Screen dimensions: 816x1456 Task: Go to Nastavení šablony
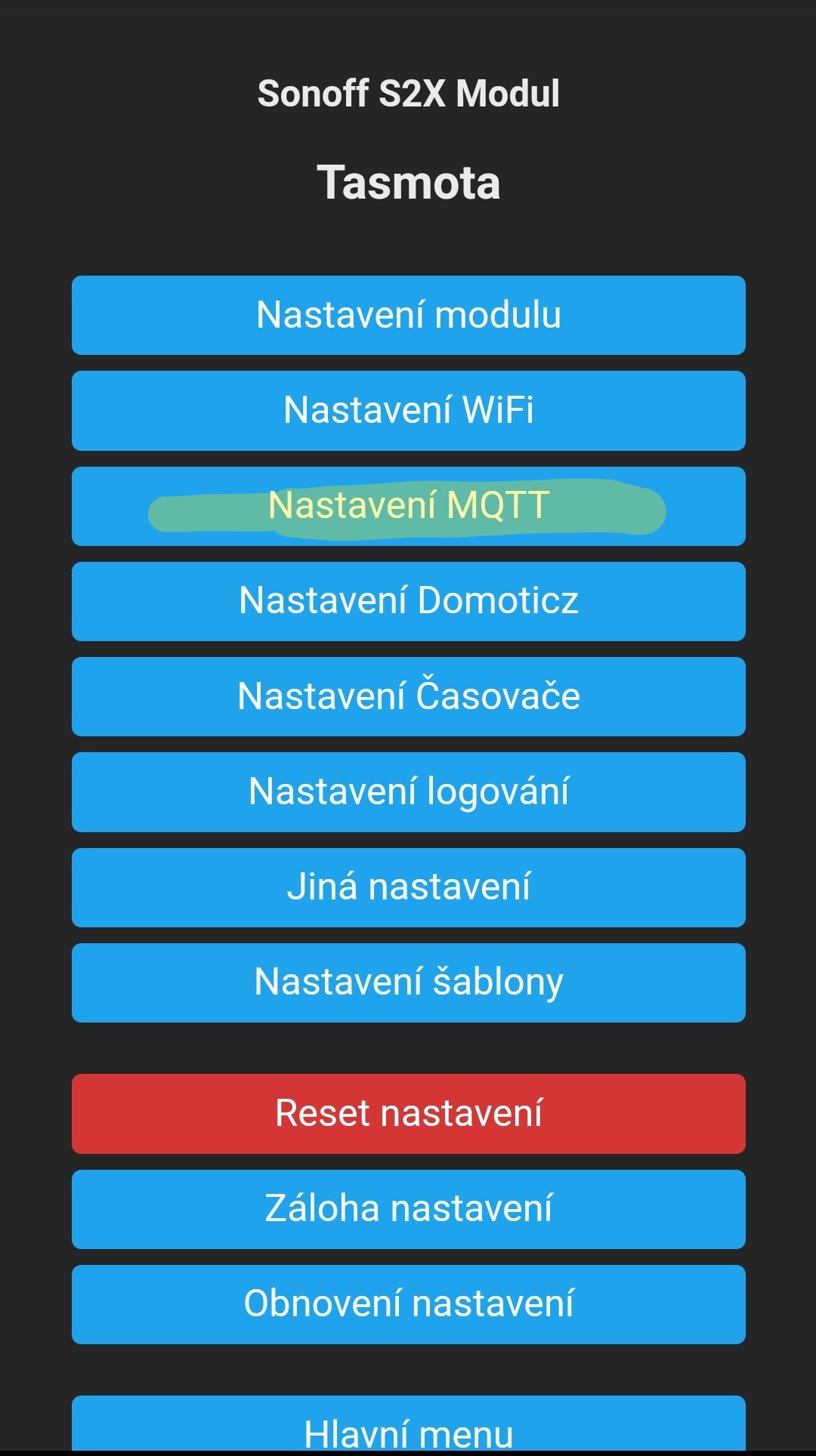click(x=408, y=982)
